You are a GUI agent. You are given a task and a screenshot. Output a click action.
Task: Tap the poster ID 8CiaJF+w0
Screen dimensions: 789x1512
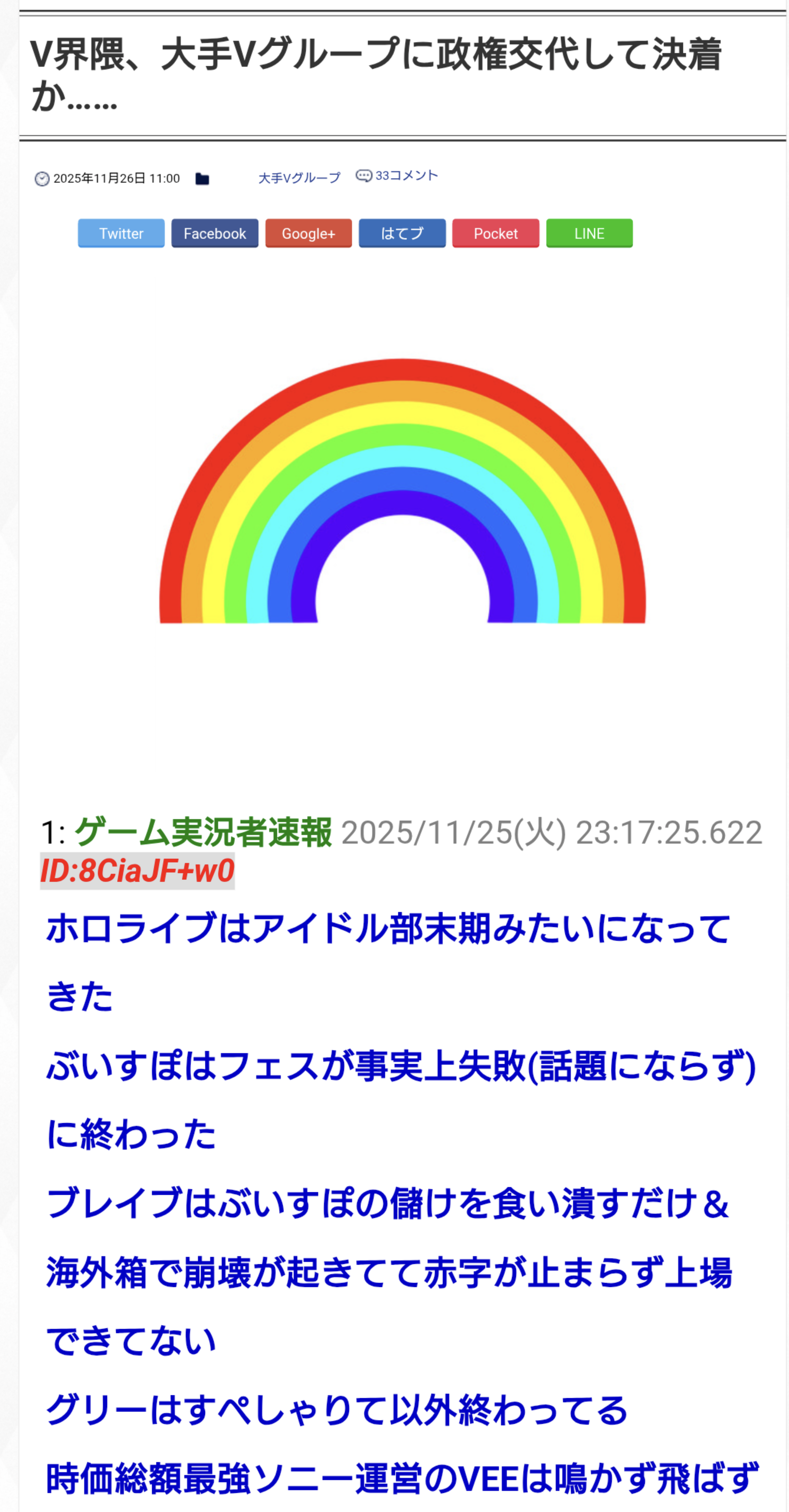(x=137, y=870)
